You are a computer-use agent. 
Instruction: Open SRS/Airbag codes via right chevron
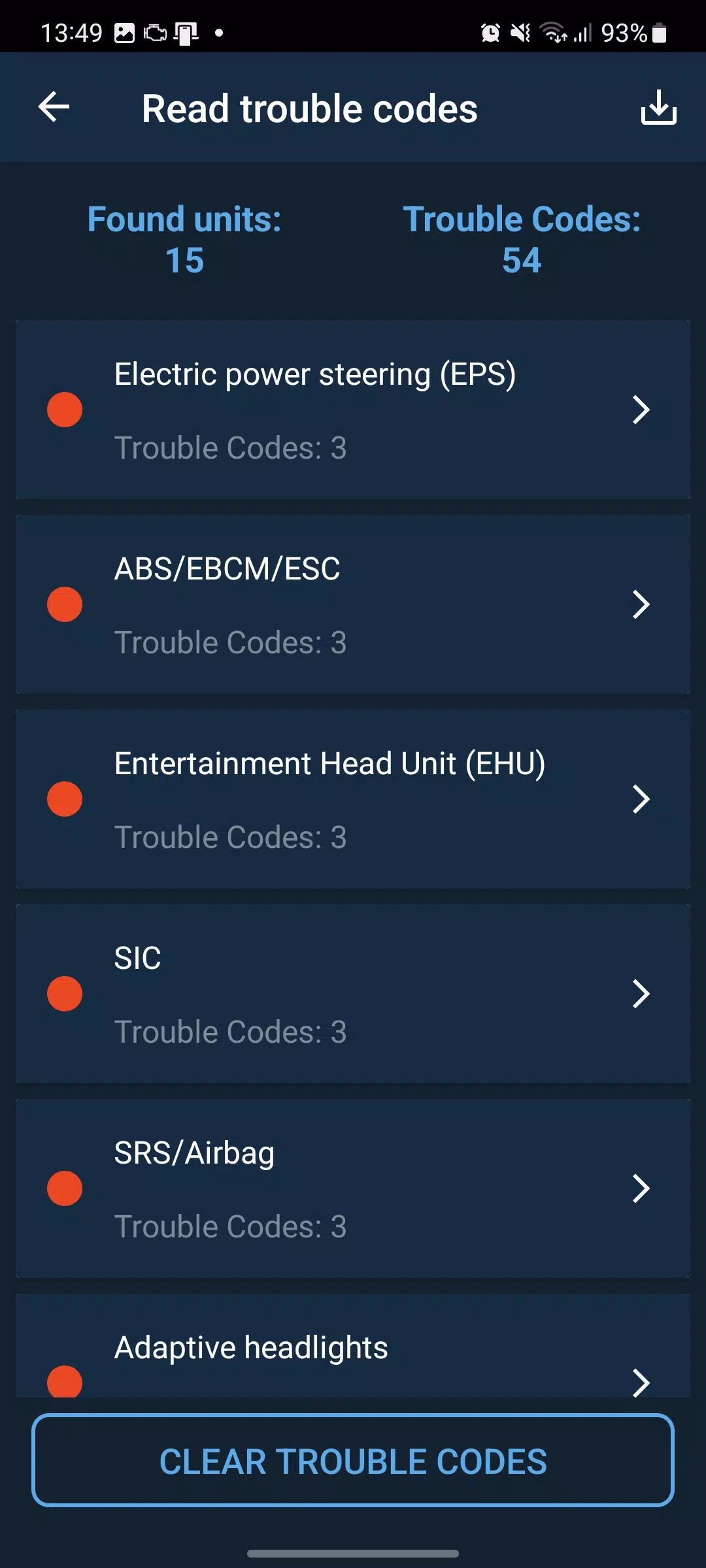[x=641, y=1188]
